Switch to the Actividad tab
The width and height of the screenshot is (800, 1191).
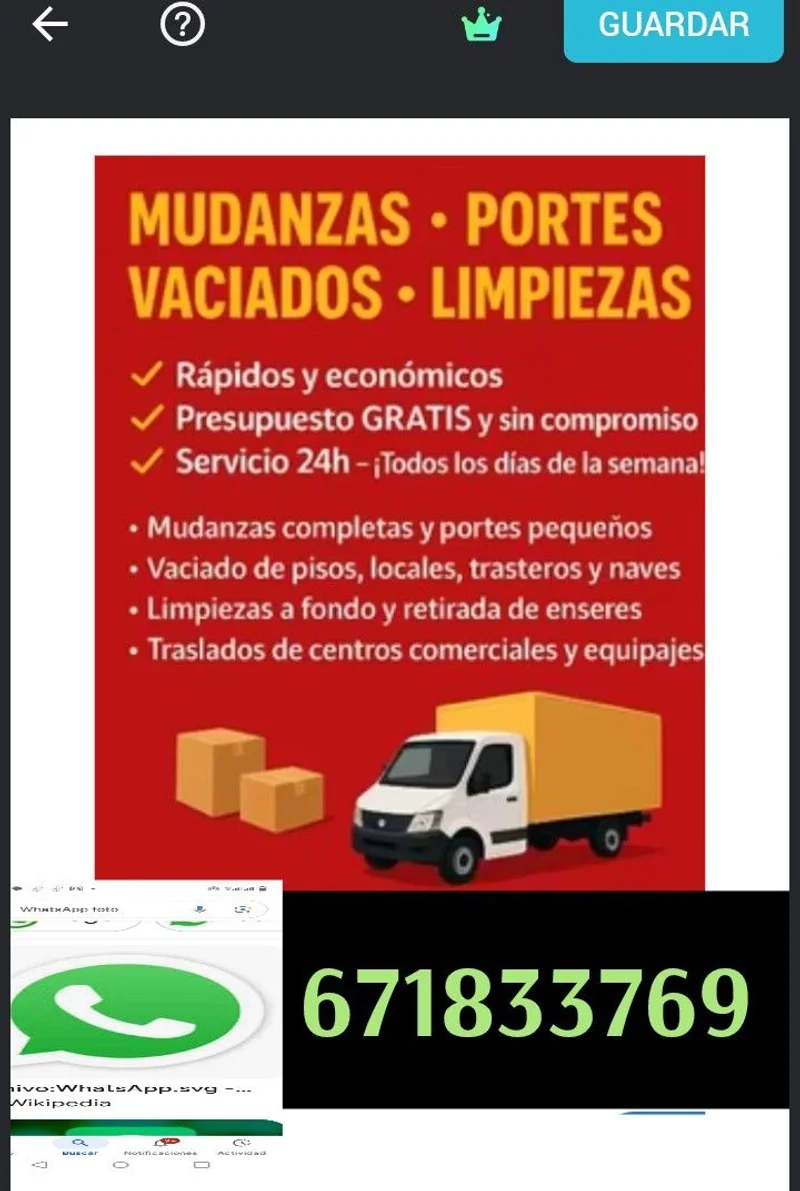[x=240, y=1146]
